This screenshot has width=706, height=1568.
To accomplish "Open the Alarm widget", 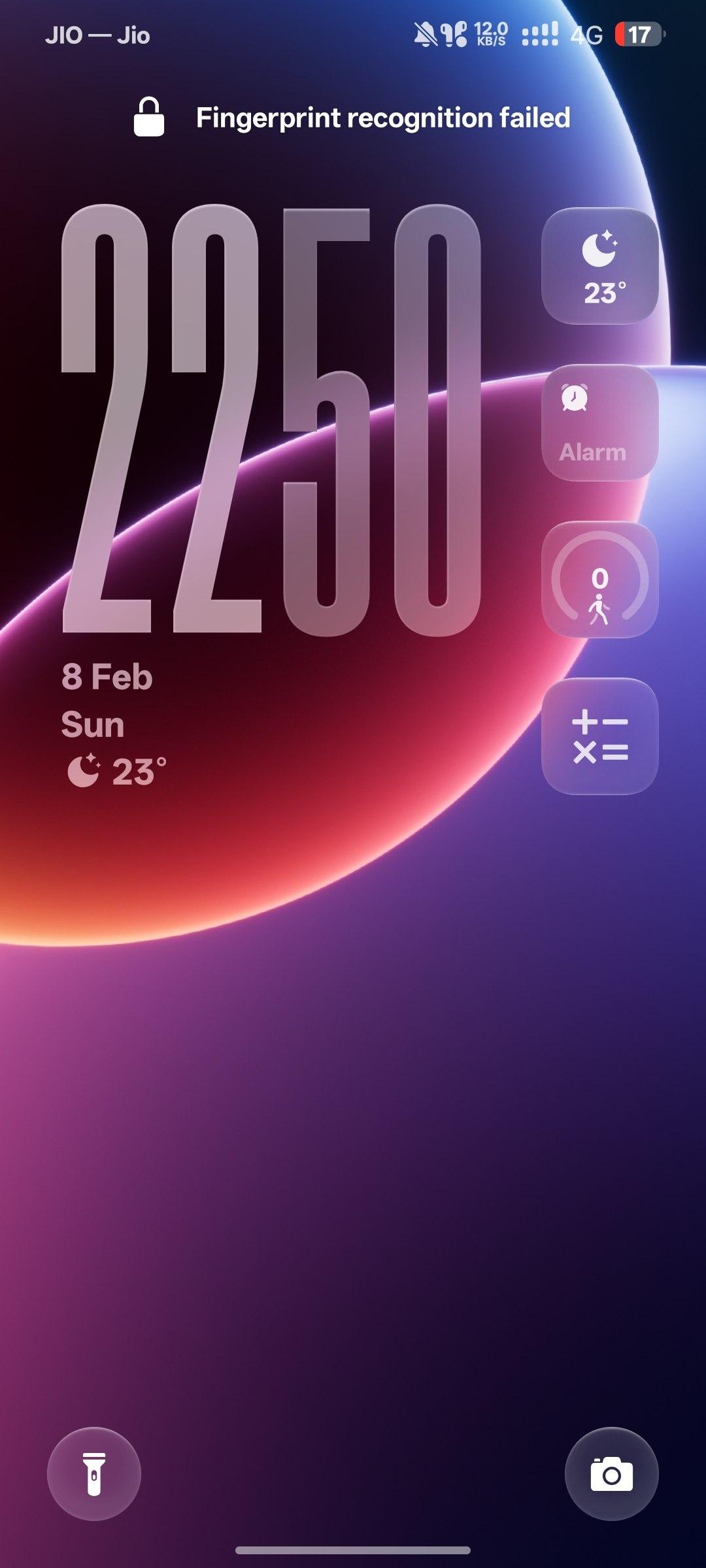I will [x=599, y=423].
